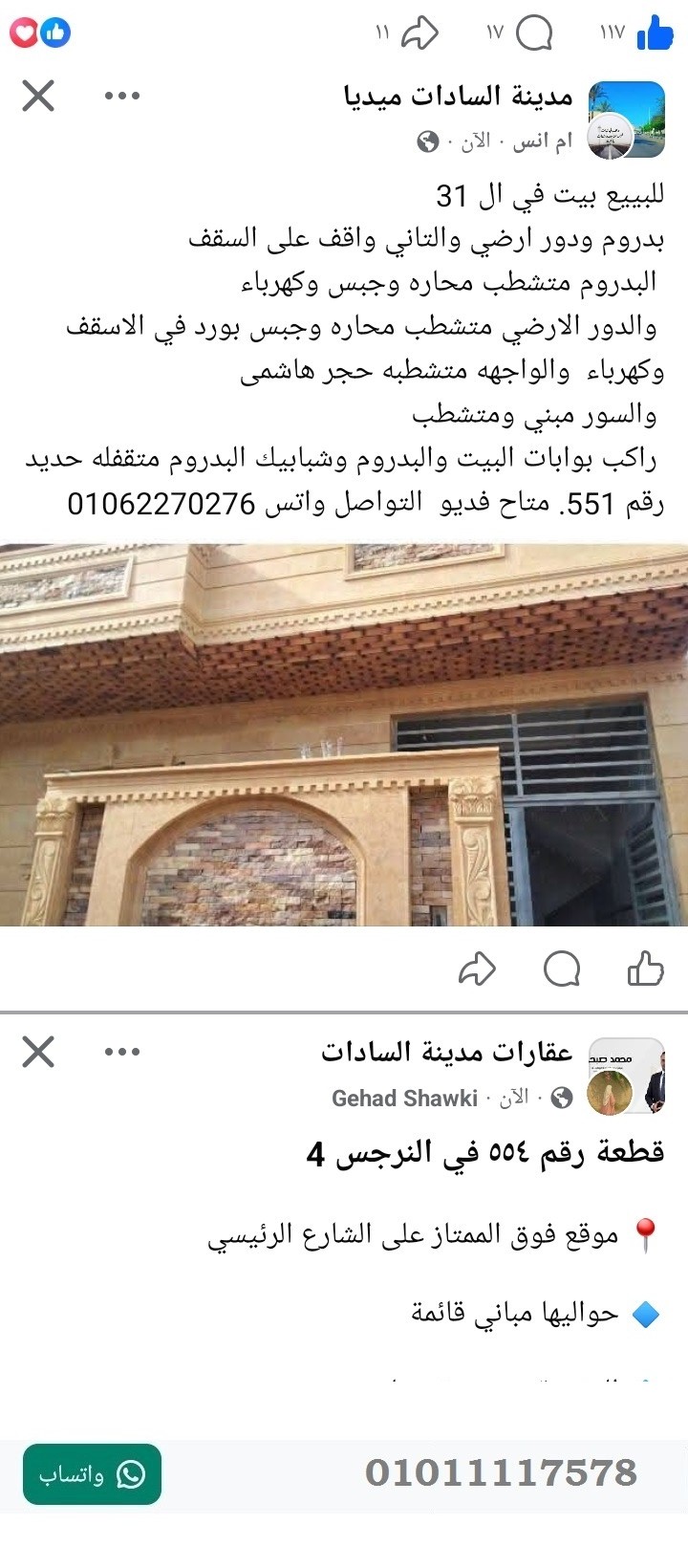Tap the blue thumbs-up reaction badge
The image size is (688, 1568).
click(x=57, y=32)
